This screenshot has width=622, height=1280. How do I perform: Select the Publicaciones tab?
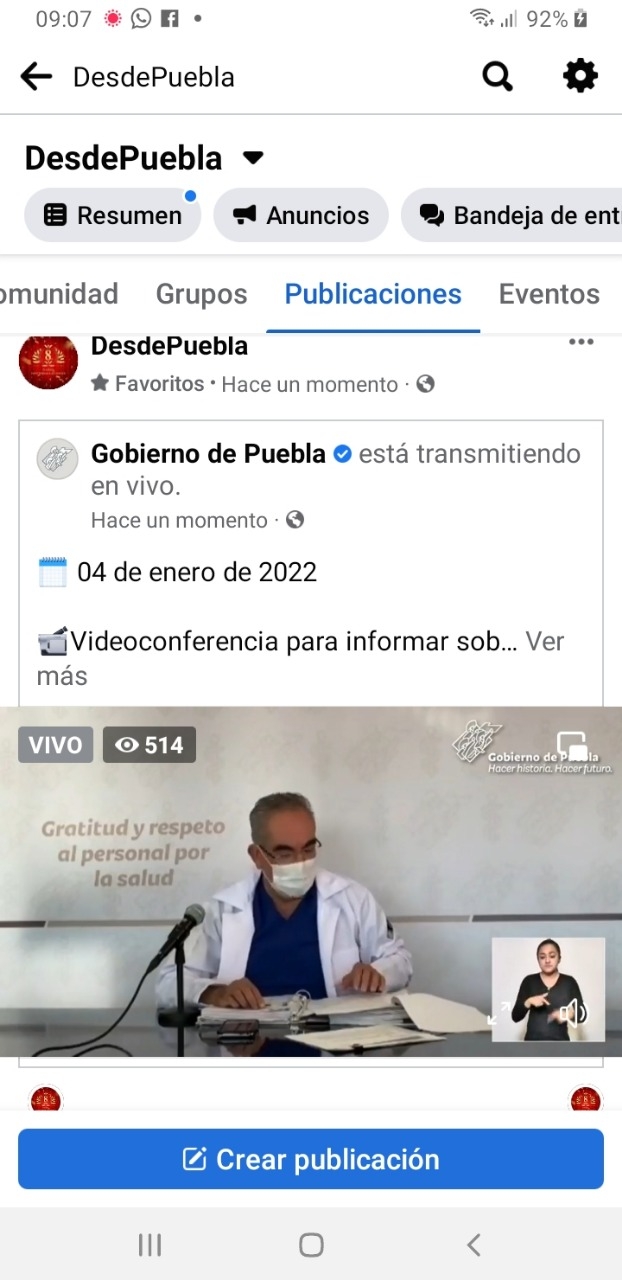(373, 294)
